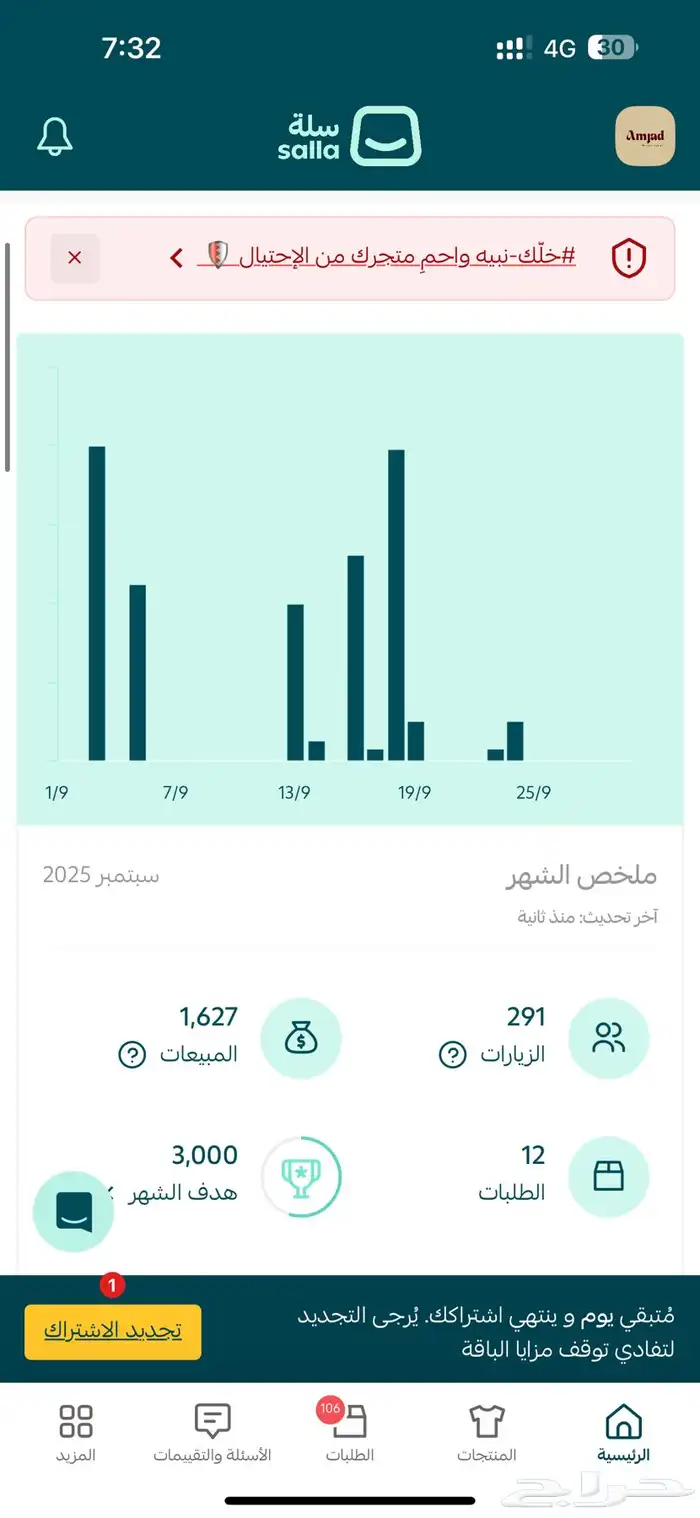
Task: Open the Amjad store profile avatar
Action: [644, 136]
